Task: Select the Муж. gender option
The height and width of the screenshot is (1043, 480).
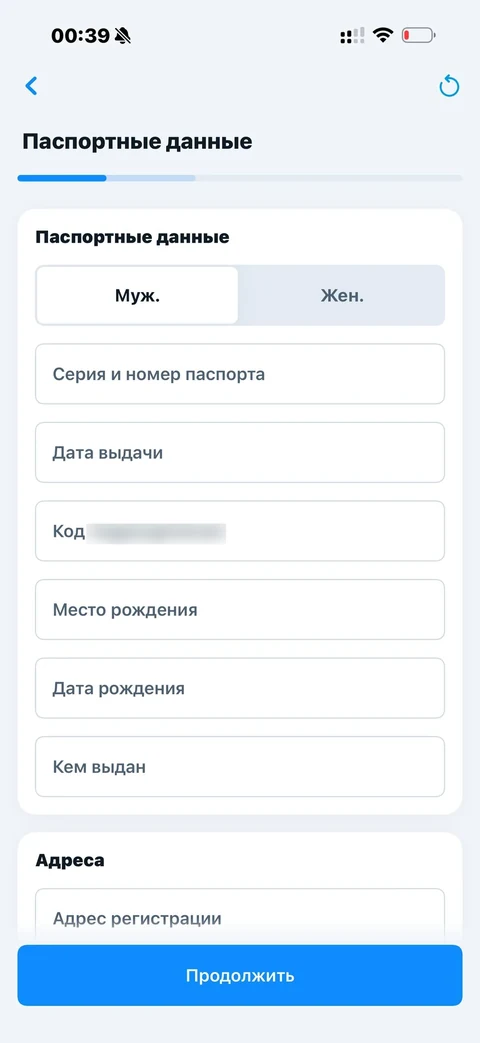Action: (x=137, y=295)
